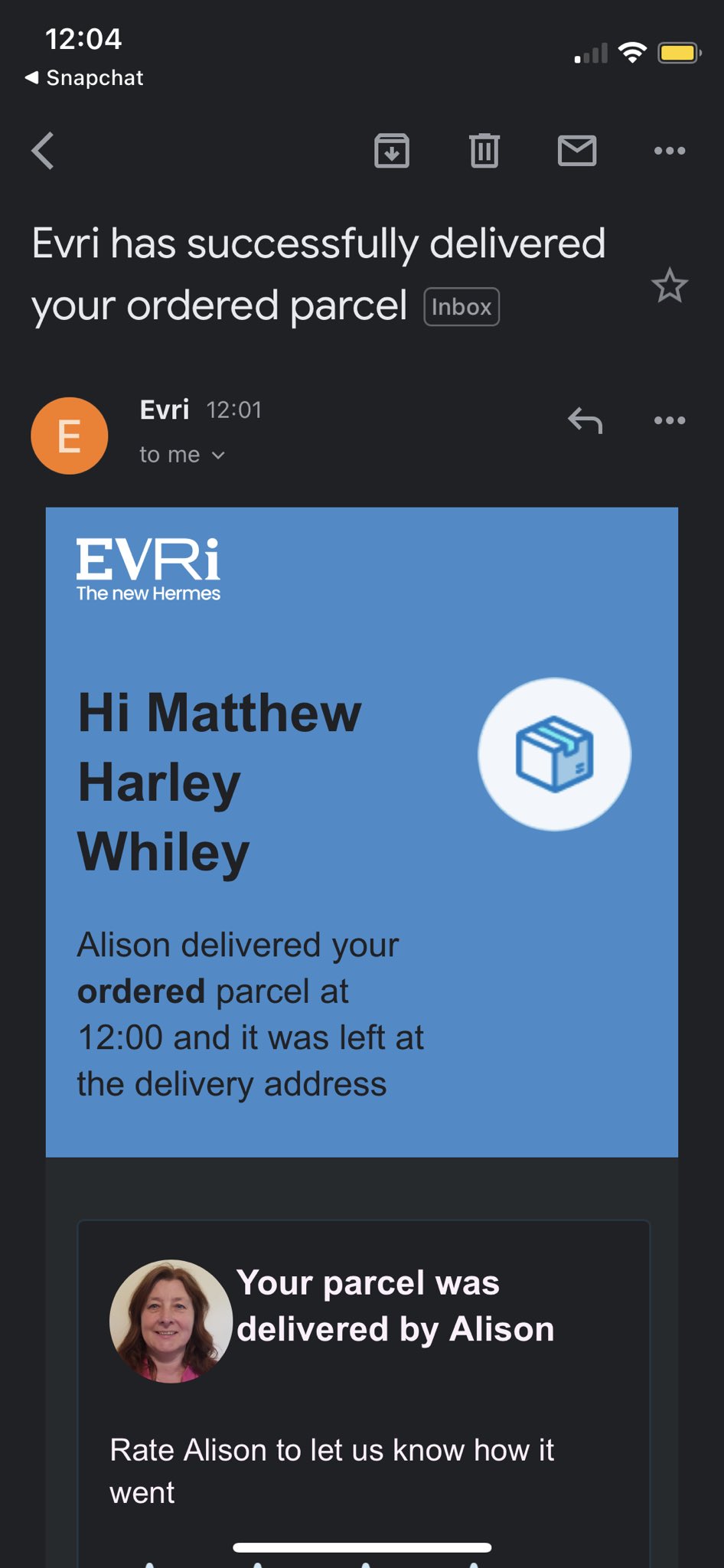Image resolution: width=724 pixels, height=1568 pixels.
Task: Archive this Evri email
Action: [392, 151]
